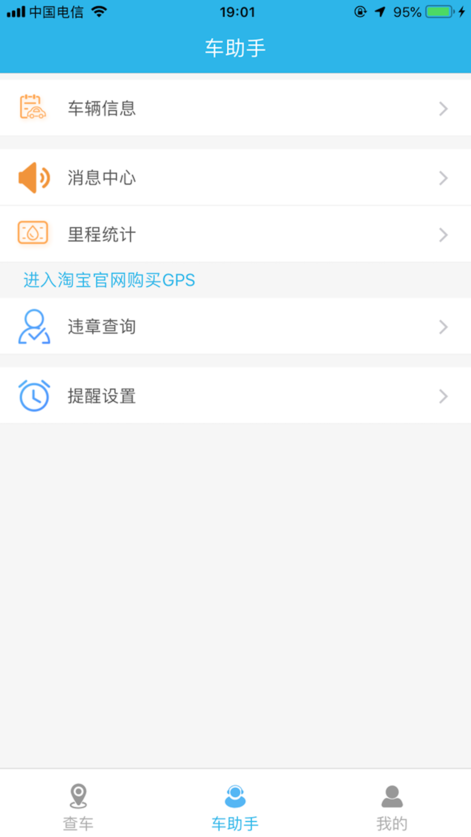Image resolution: width=471 pixels, height=837 pixels.
Task: Open 提醒设置 reminder settings
Action: pos(236,396)
